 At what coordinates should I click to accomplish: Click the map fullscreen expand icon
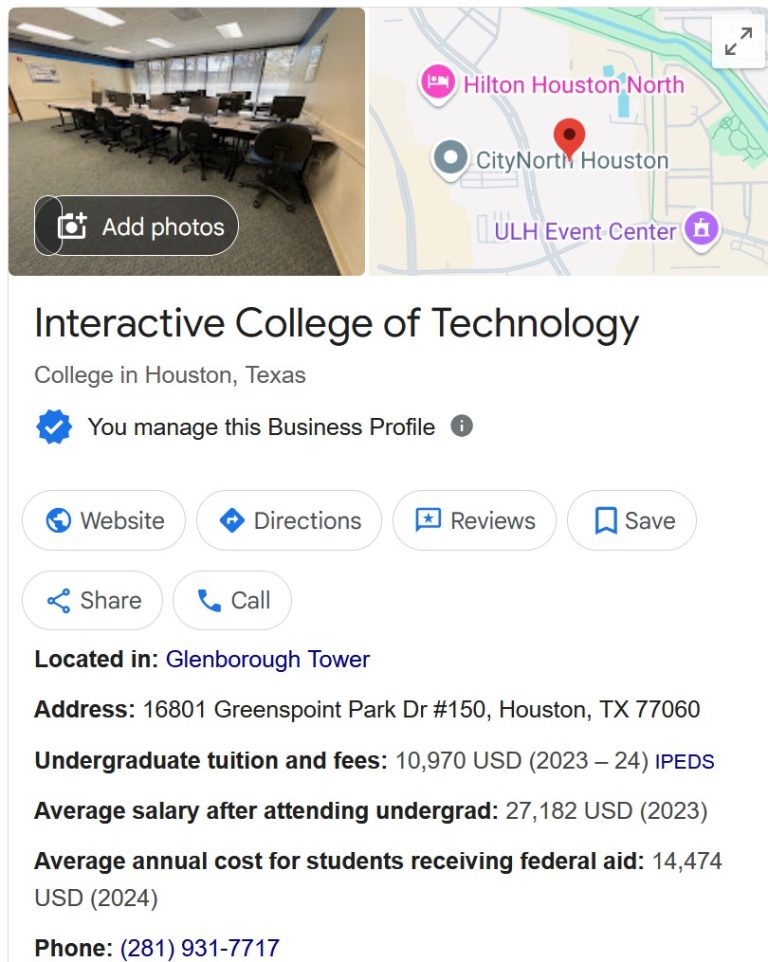(x=738, y=42)
